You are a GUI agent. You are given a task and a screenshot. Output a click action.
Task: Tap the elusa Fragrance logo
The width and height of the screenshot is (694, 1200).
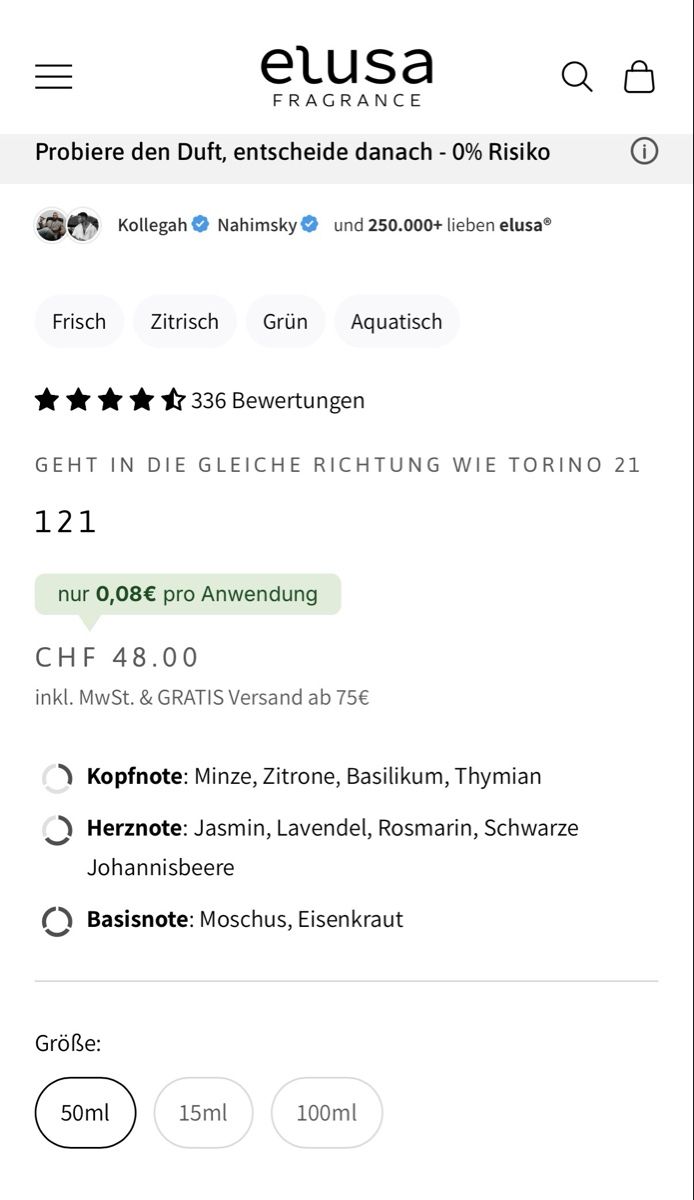[346, 77]
